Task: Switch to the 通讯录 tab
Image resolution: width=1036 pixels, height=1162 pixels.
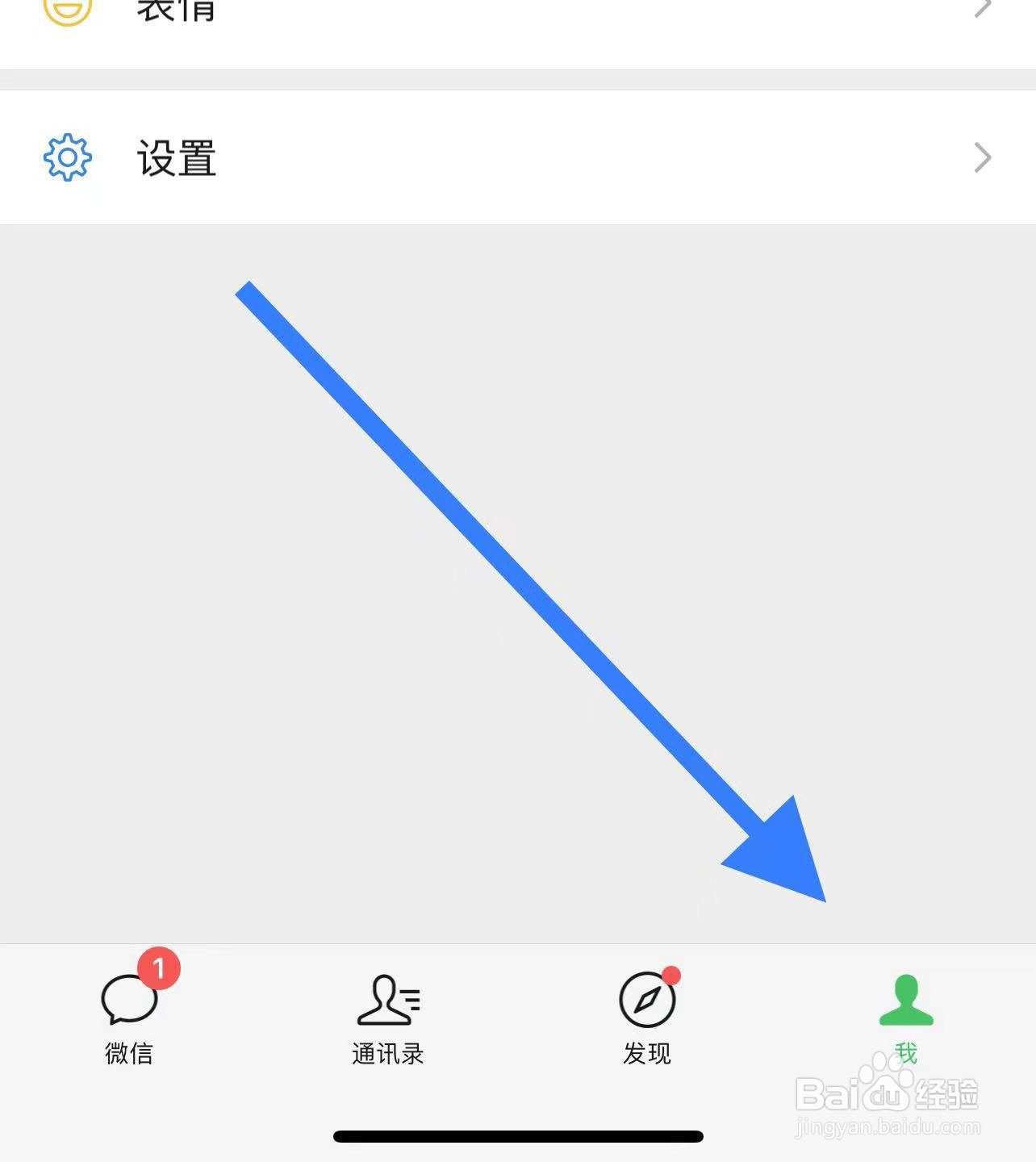Action: click(389, 1021)
